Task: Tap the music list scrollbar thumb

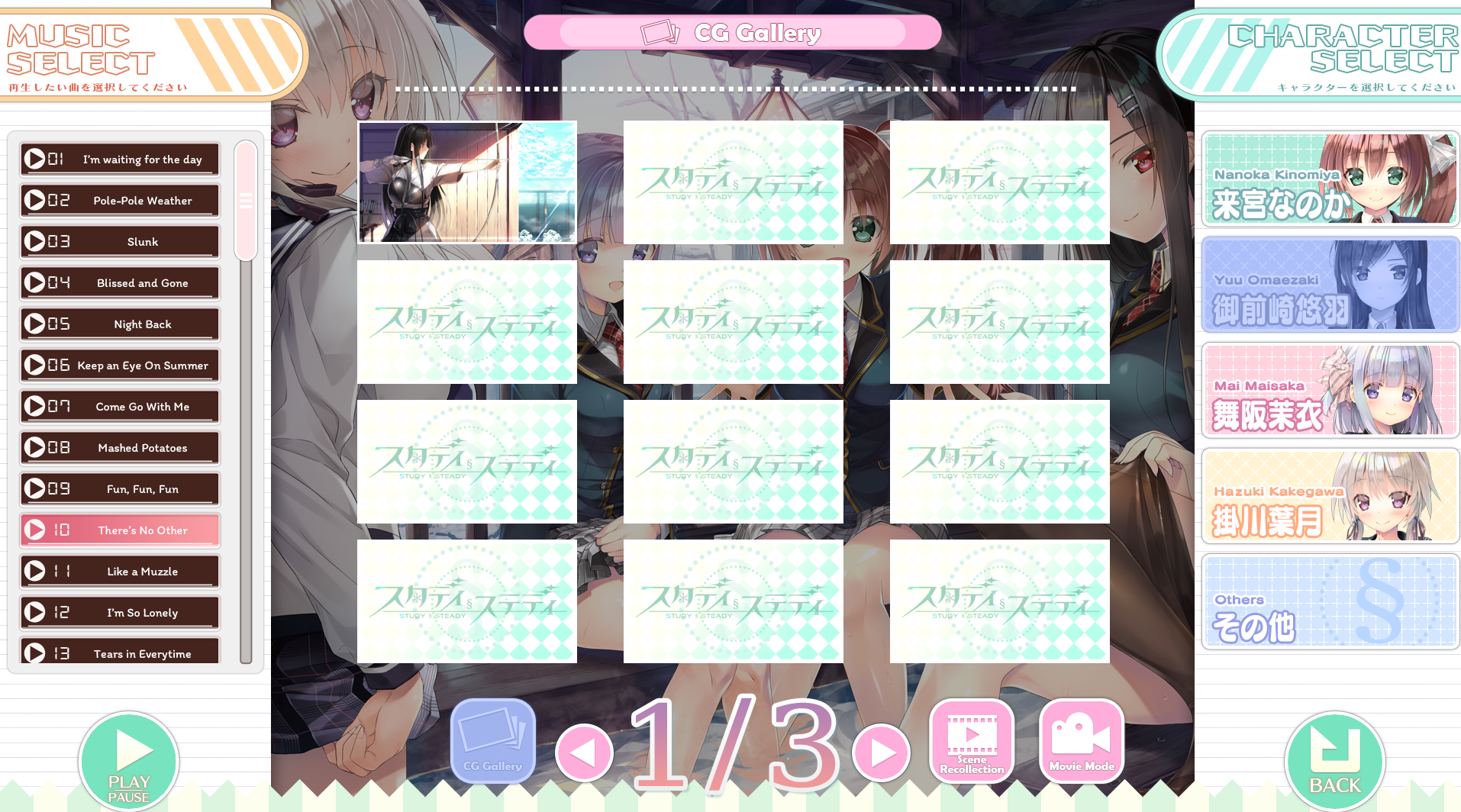Action: pos(246,201)
